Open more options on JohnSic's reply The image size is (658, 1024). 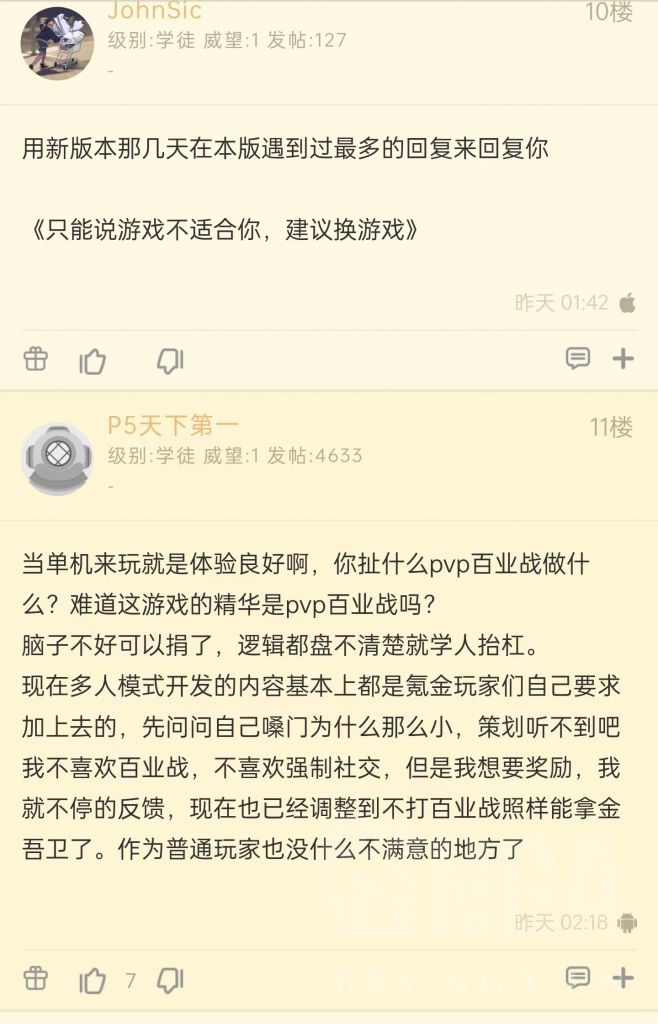click(623, 358)
